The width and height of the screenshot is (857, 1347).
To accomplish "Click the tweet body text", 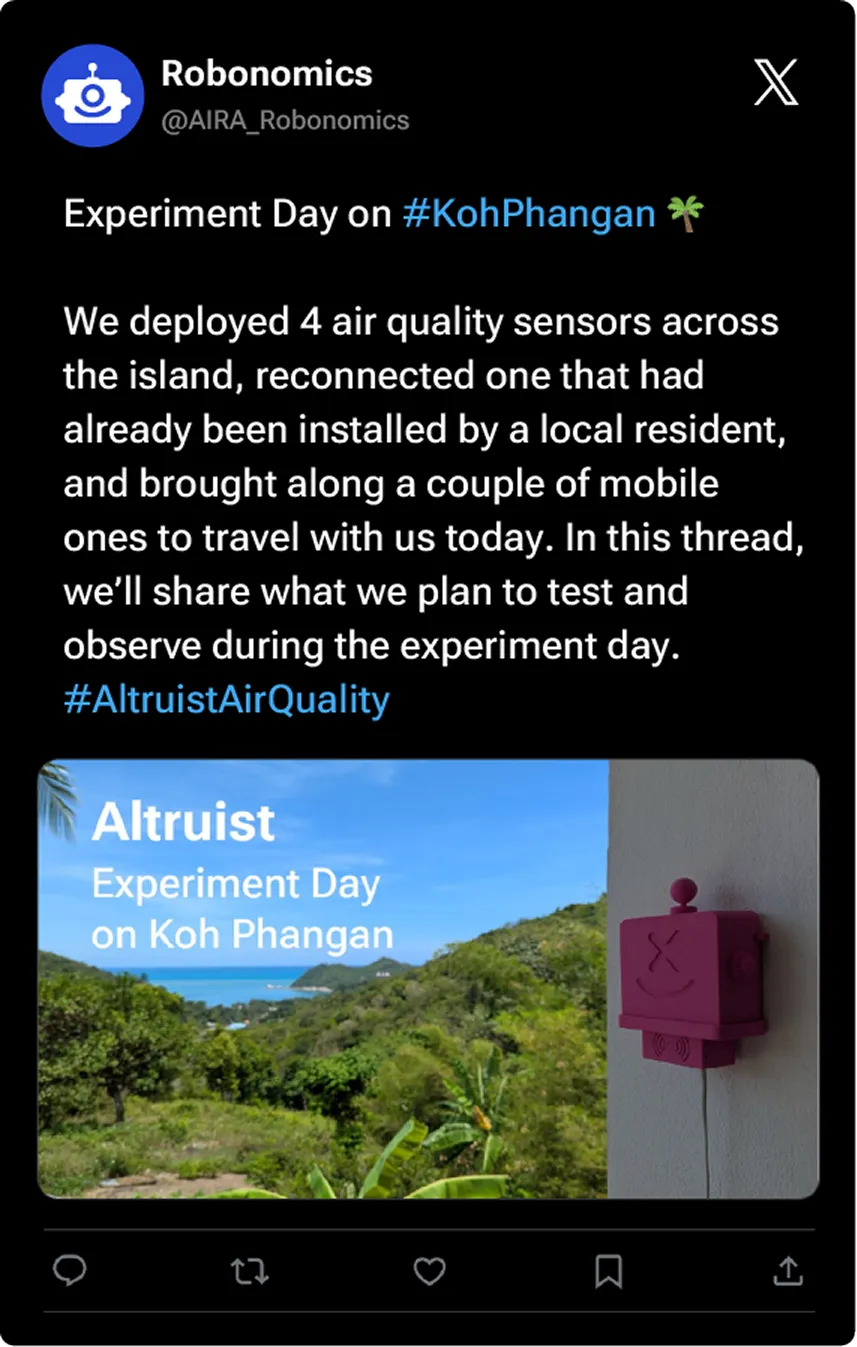I will [420, 480].
